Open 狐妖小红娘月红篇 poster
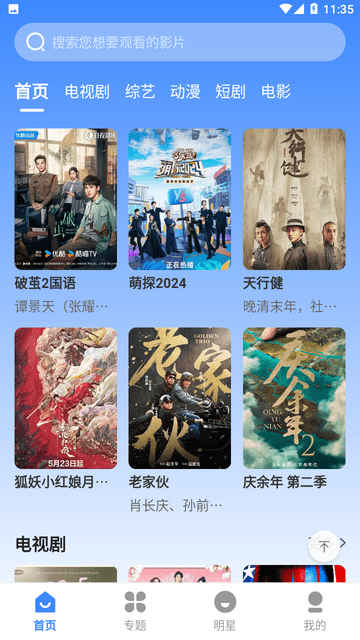 (x=66, y=398)
